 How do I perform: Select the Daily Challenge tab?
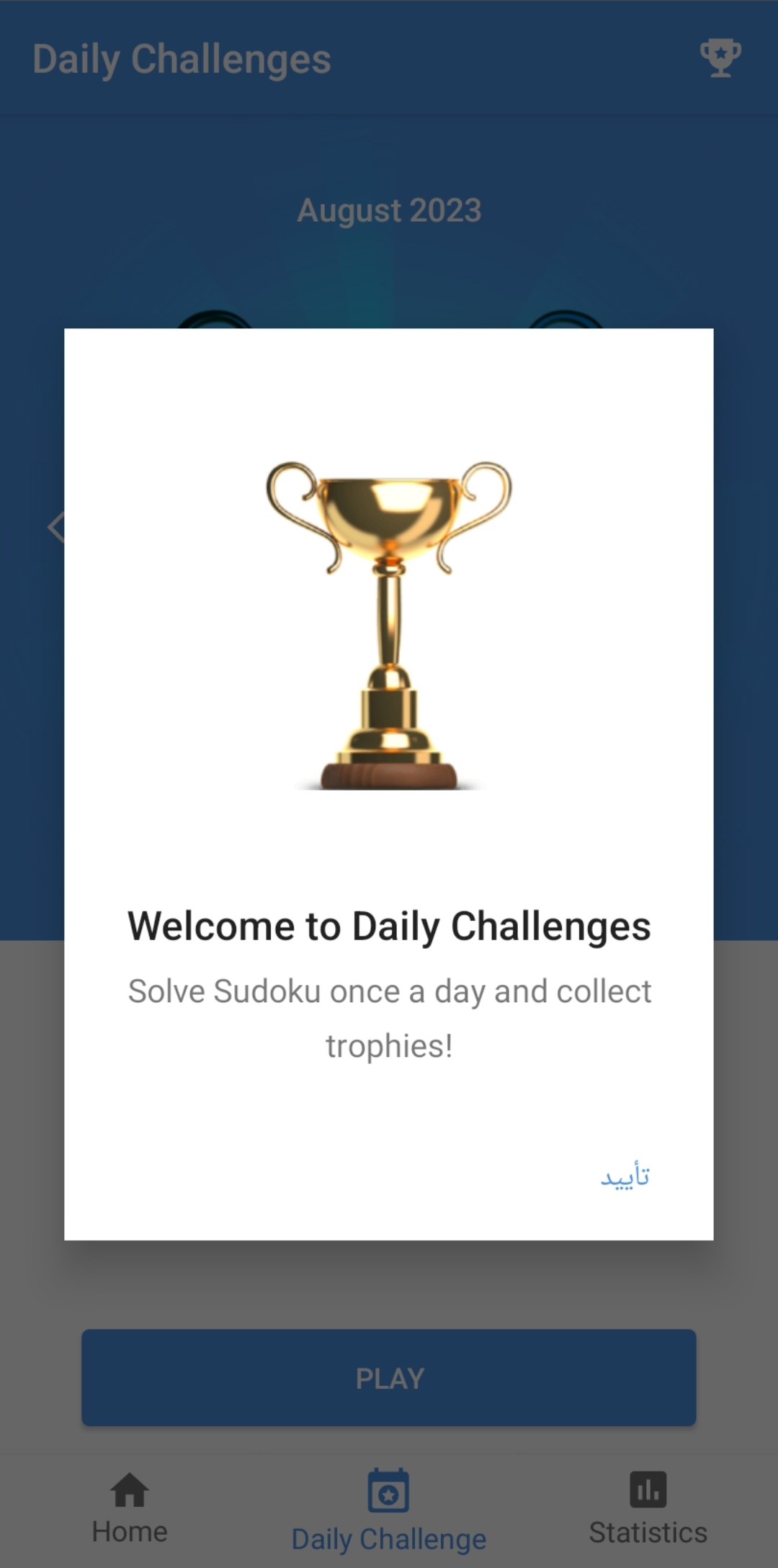[x=389, y=1510]
